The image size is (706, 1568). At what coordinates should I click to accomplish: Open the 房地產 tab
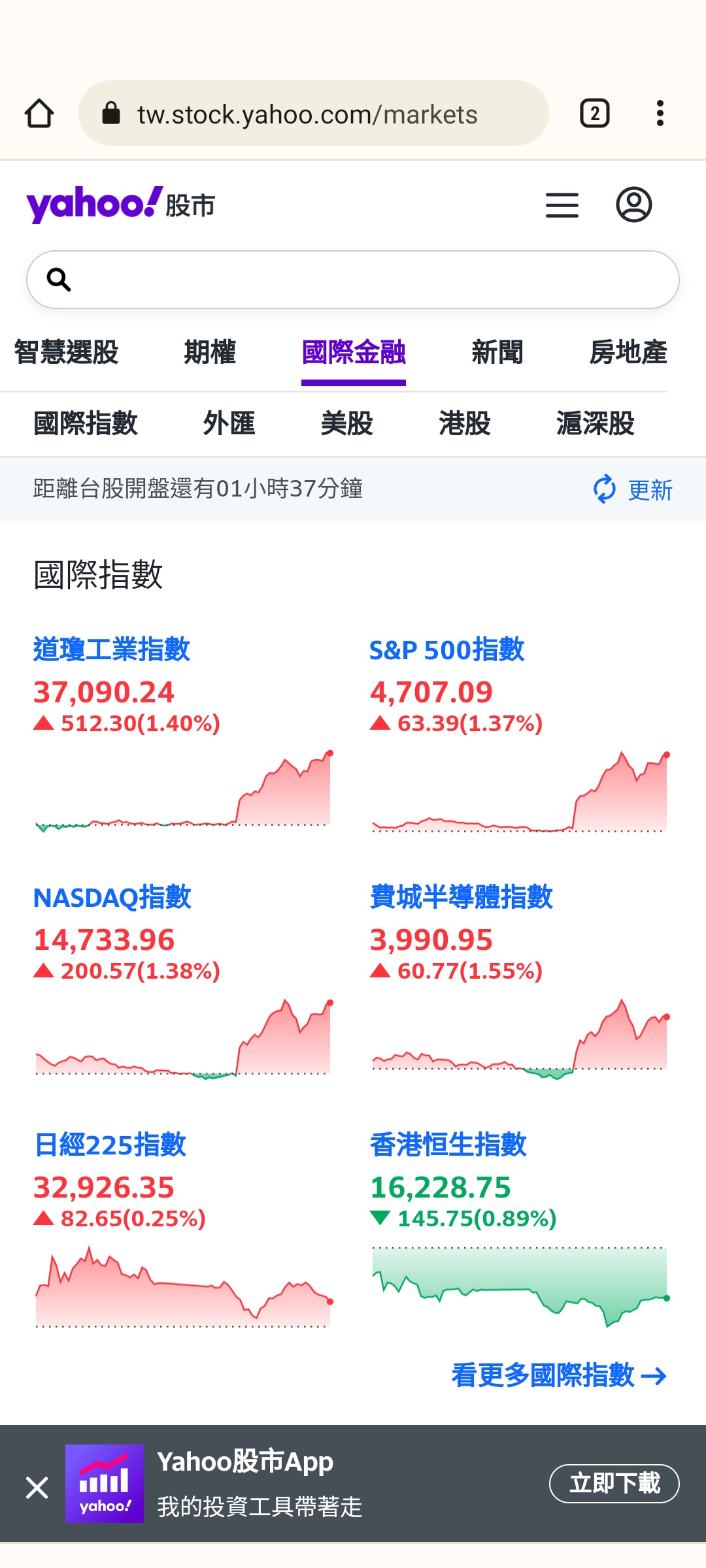pos(628,353)
